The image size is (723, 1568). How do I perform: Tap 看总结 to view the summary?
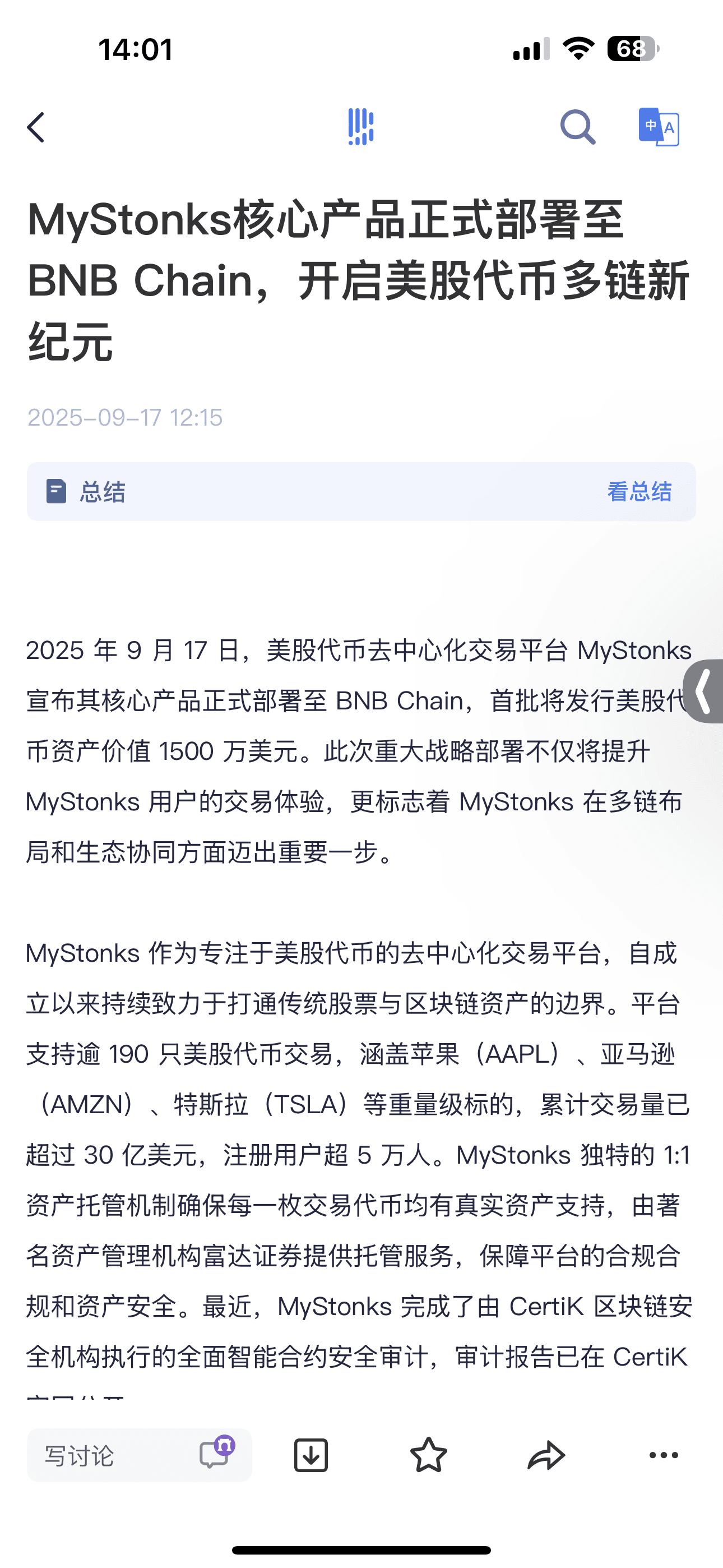(639, 492)
